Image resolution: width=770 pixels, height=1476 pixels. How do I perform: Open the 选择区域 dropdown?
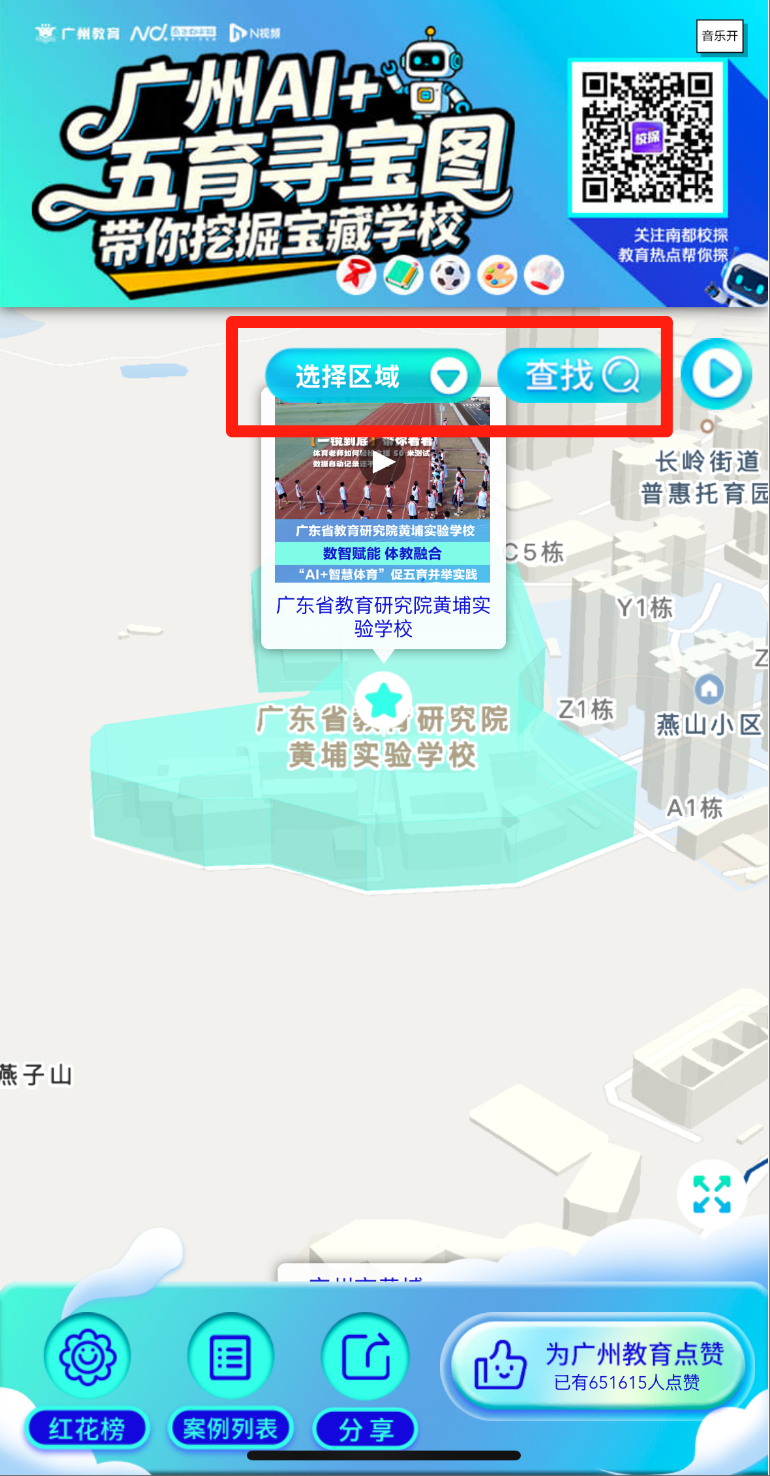coord(372,376)
